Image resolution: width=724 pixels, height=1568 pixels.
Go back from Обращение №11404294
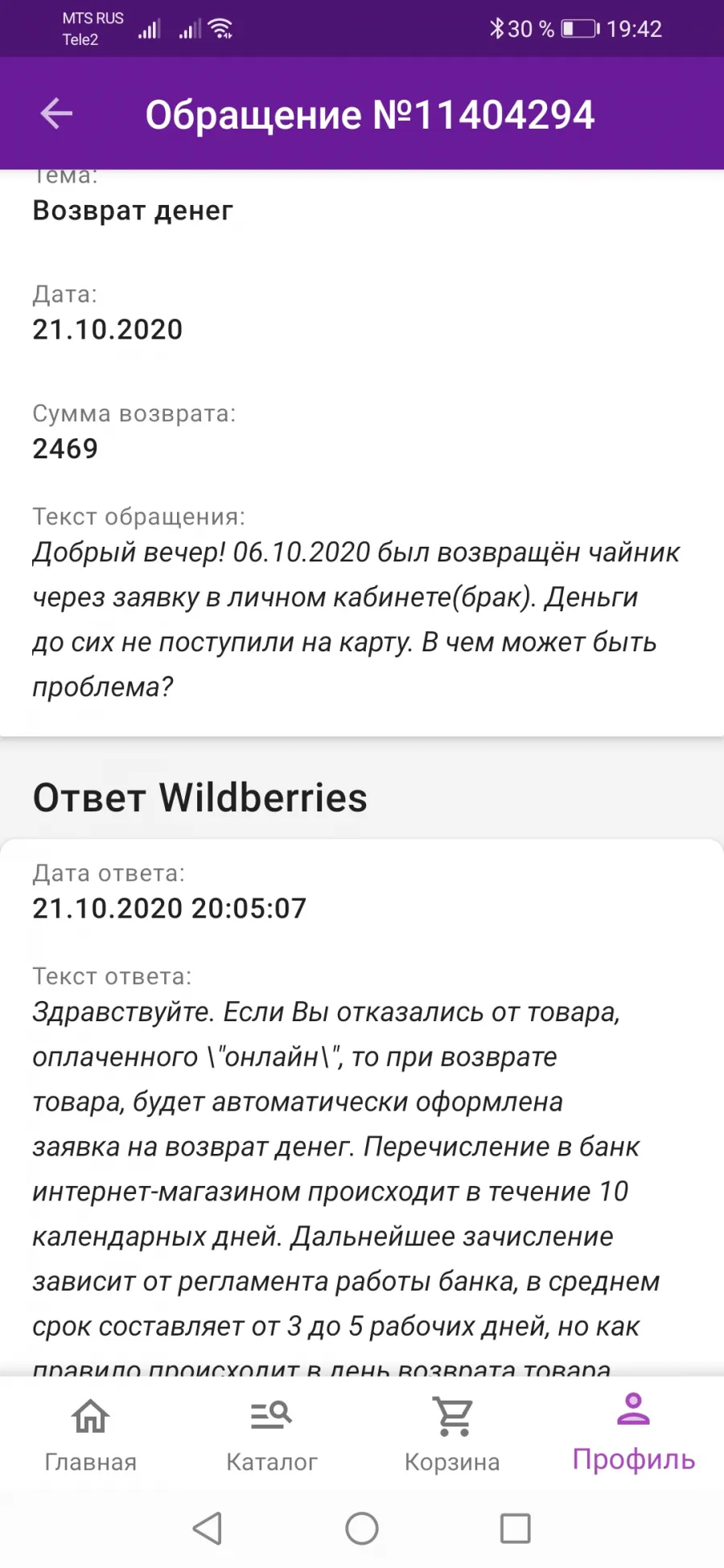click(x=56, y=113)
